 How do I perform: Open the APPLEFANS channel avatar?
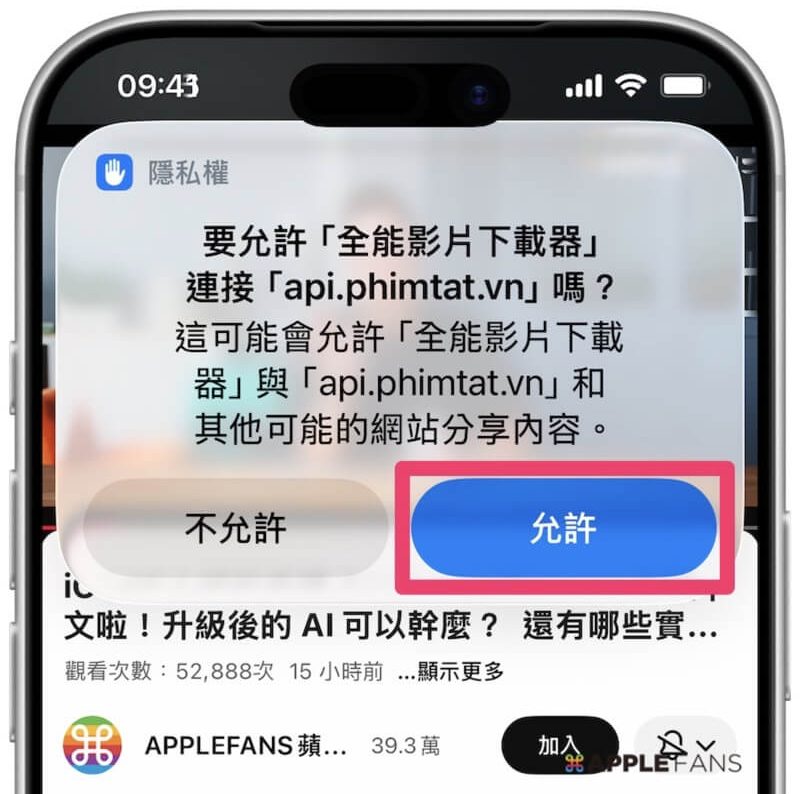[92, 746]
